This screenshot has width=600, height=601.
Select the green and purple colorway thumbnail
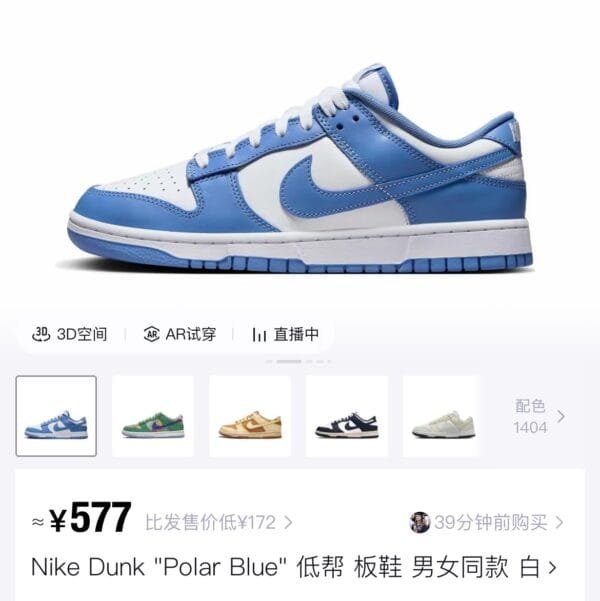click(153, 416)
